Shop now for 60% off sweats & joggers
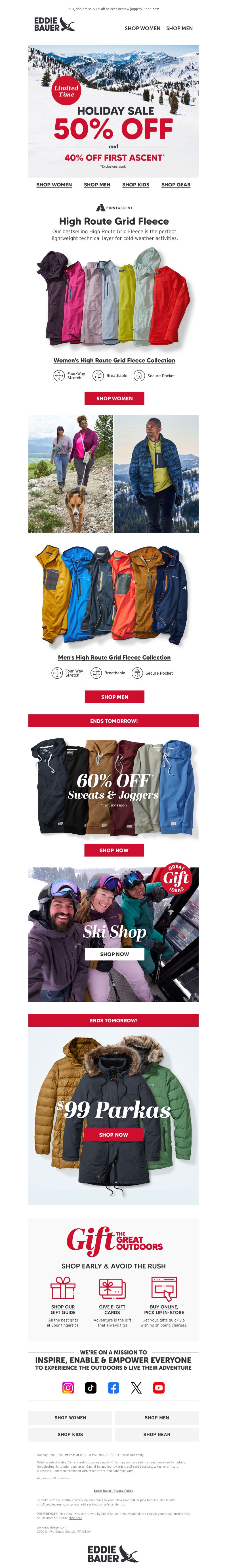This screenshot has height=1568, width=227. [x=114, y=850]
